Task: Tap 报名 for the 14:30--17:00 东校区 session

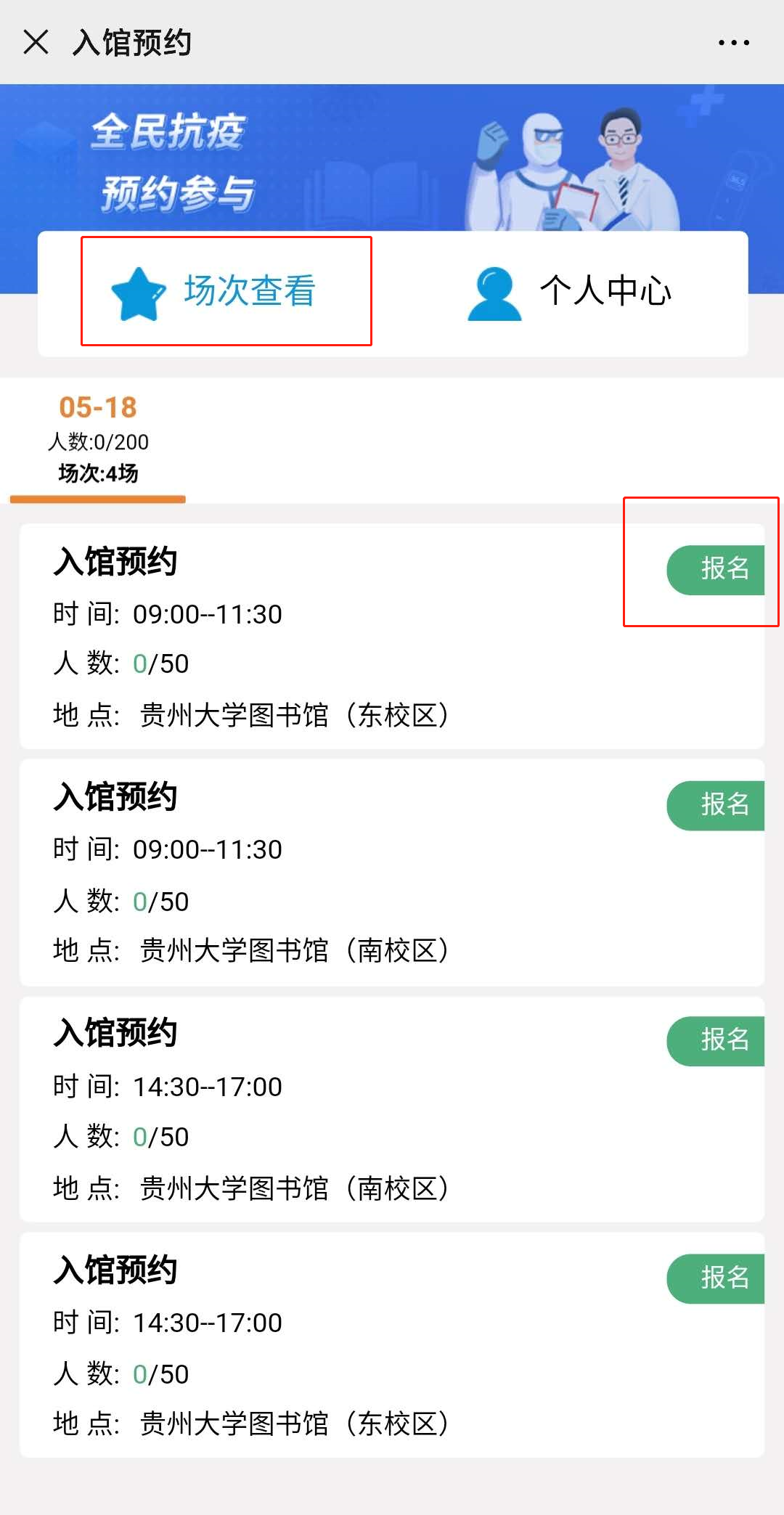Action: (716, 1278)
